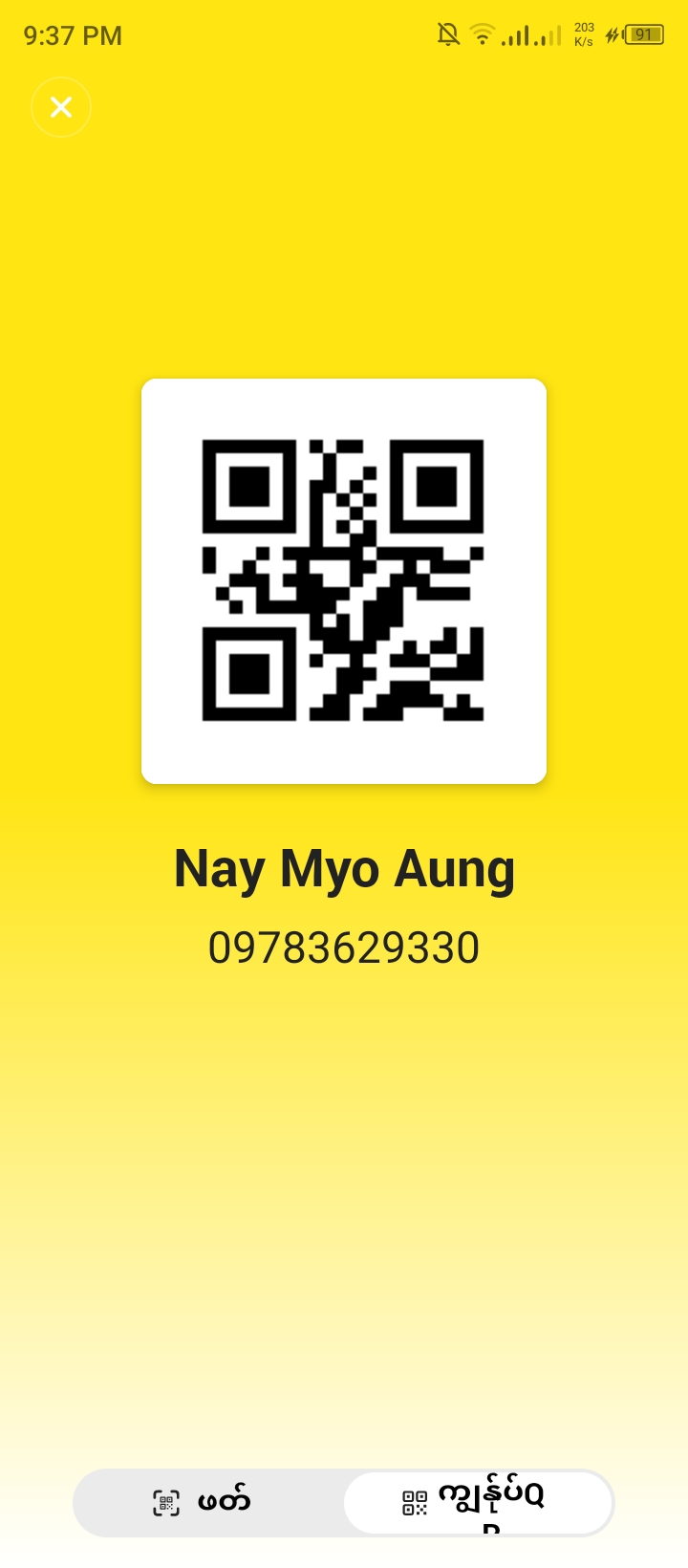Close the QR code screen
688x1568 pixels.
pos(61,107)
